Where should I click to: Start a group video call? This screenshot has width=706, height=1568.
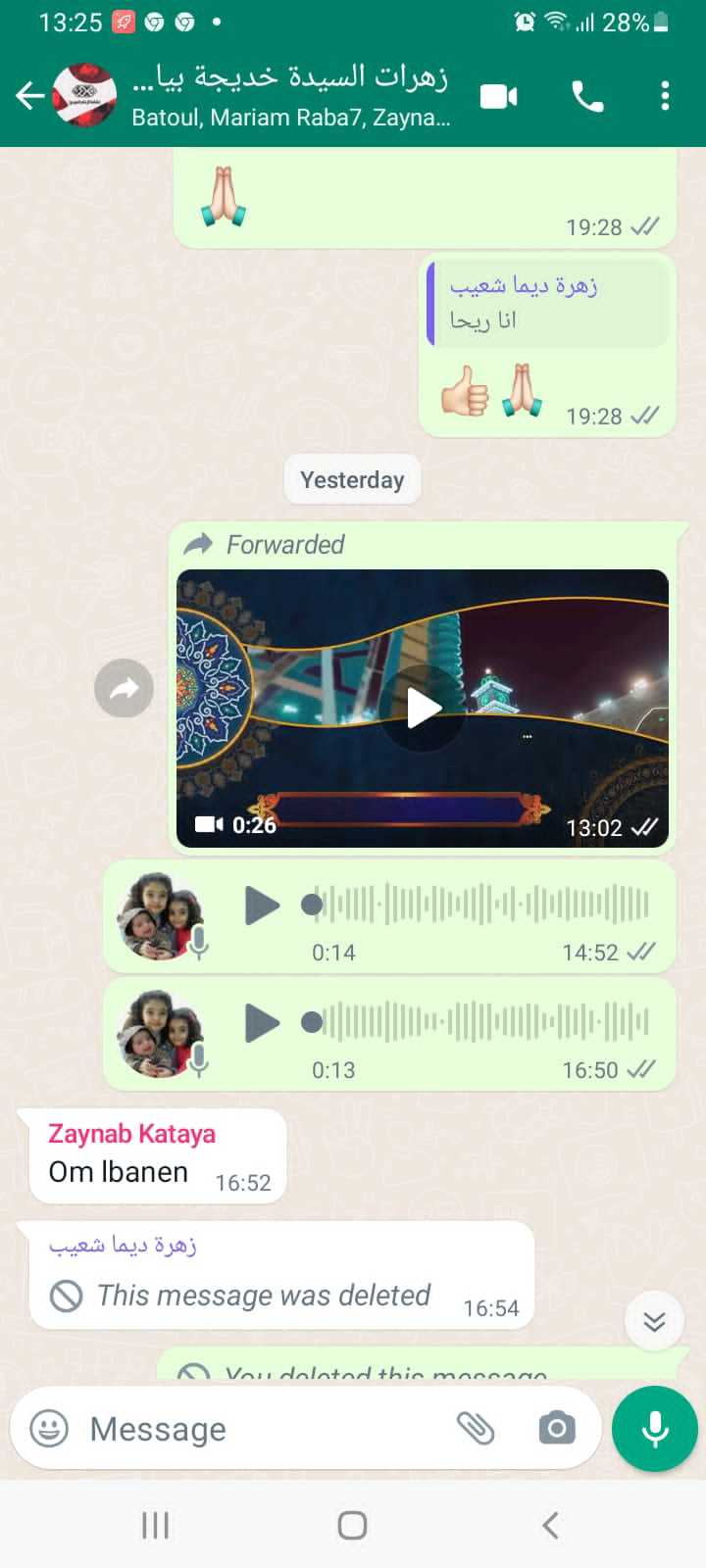(498, 95)
